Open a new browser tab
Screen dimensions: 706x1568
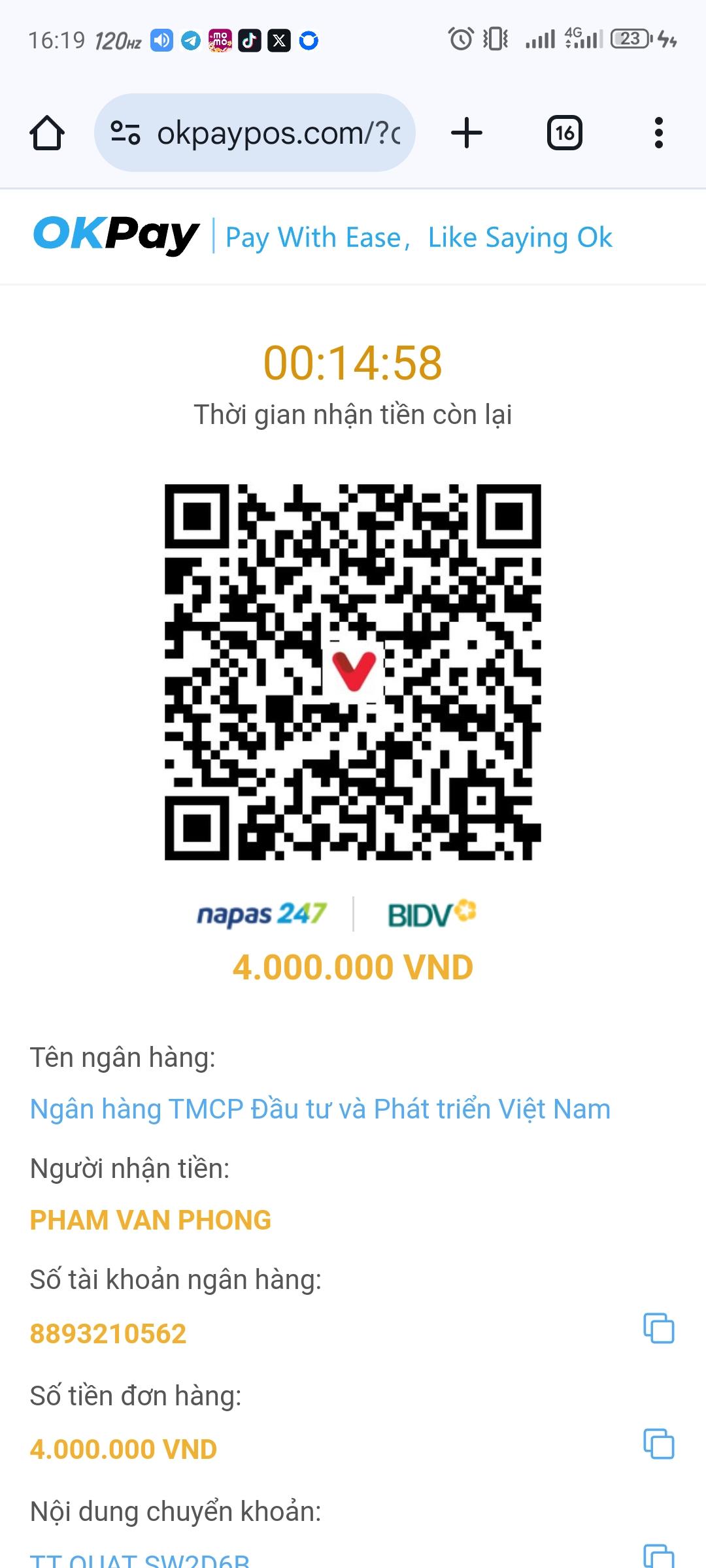tap(467, 133)
